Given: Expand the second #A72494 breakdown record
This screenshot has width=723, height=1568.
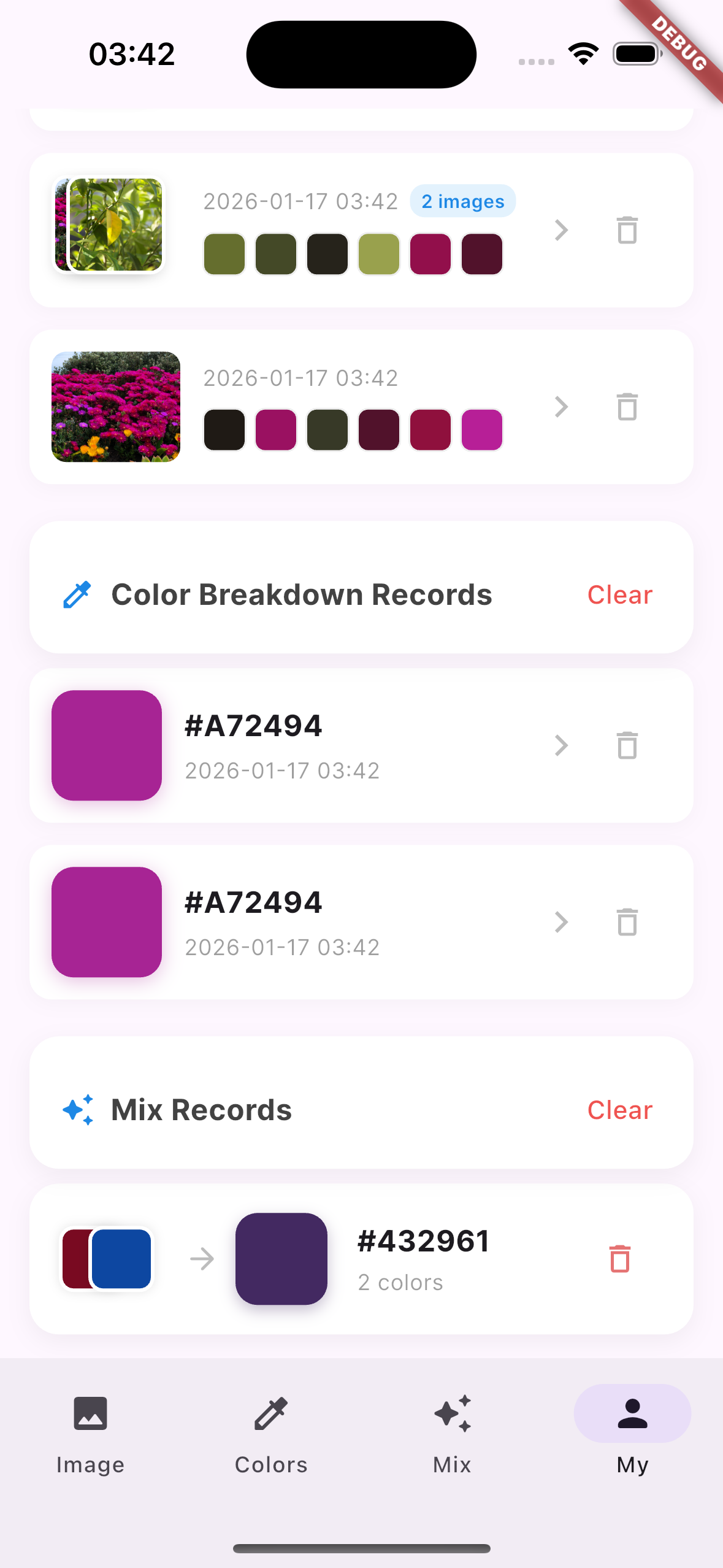Looking at the screenshot, I should [x=561, y=922].
